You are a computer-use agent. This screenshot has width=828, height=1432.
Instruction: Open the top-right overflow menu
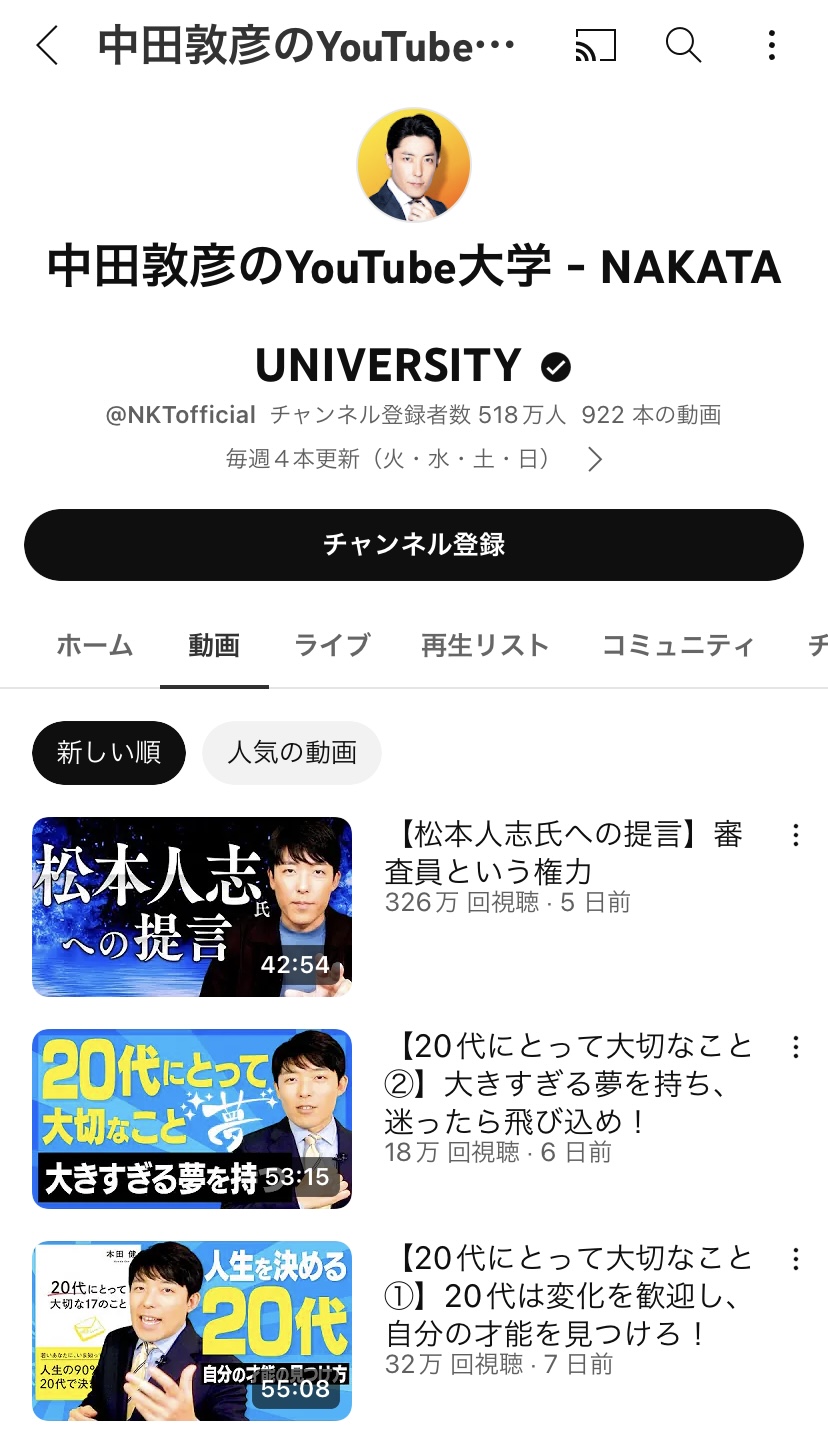click(x=771, y=45)
